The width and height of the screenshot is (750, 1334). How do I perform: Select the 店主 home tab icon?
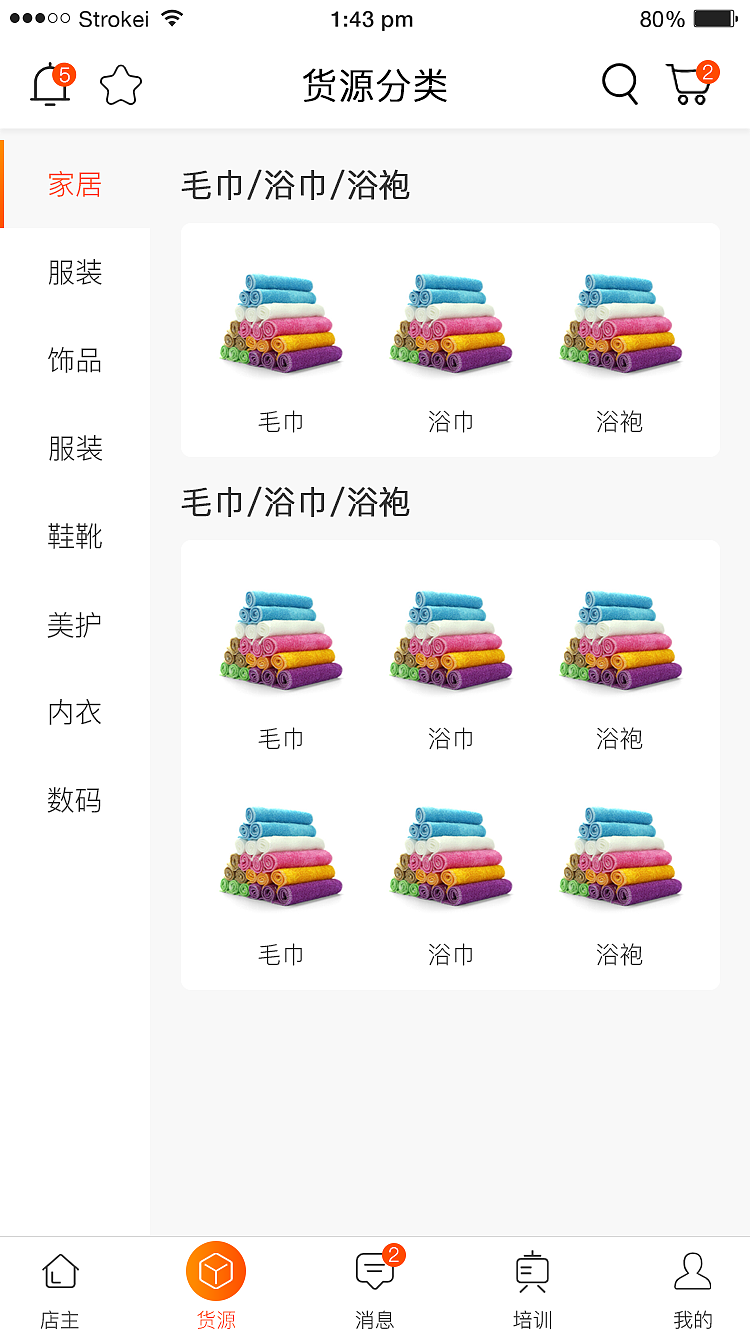[60, 1270]
